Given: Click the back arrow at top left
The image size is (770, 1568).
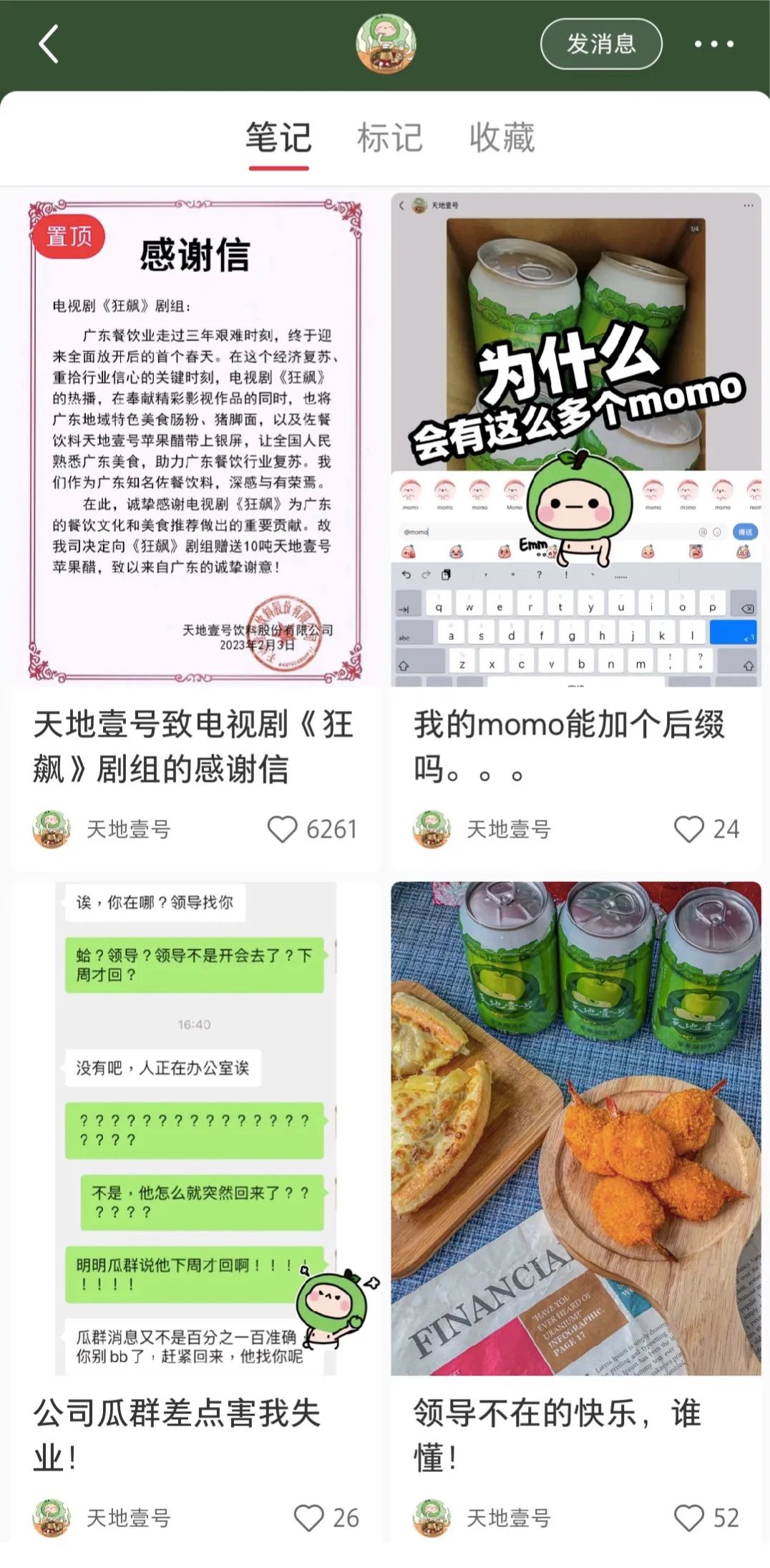Looking at the screenshot, I should click(47, 44).
